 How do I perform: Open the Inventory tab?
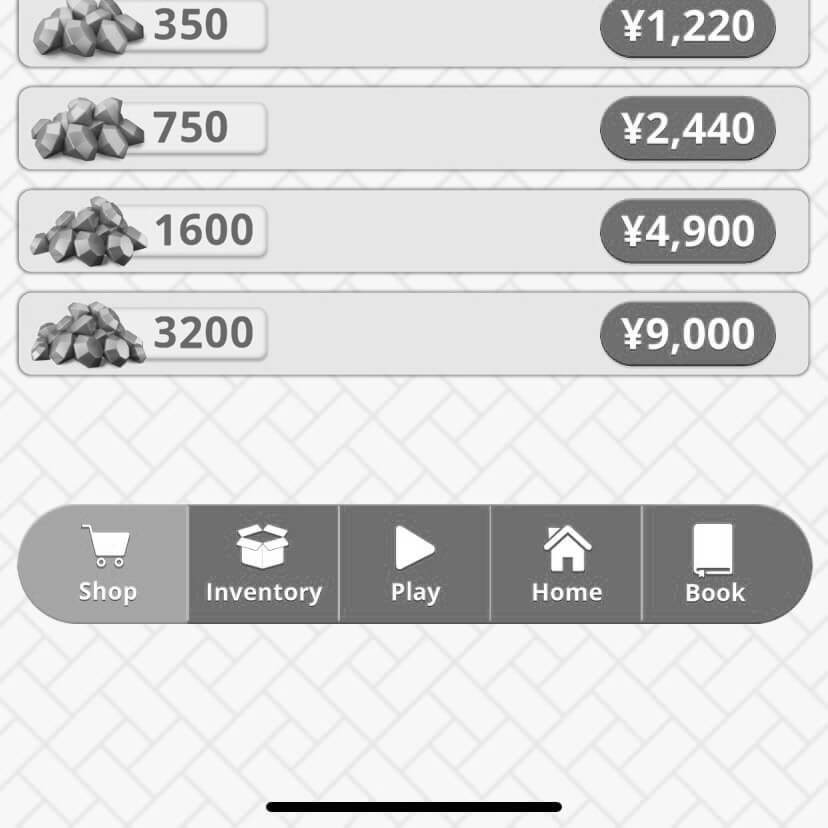tap(263, 564)
